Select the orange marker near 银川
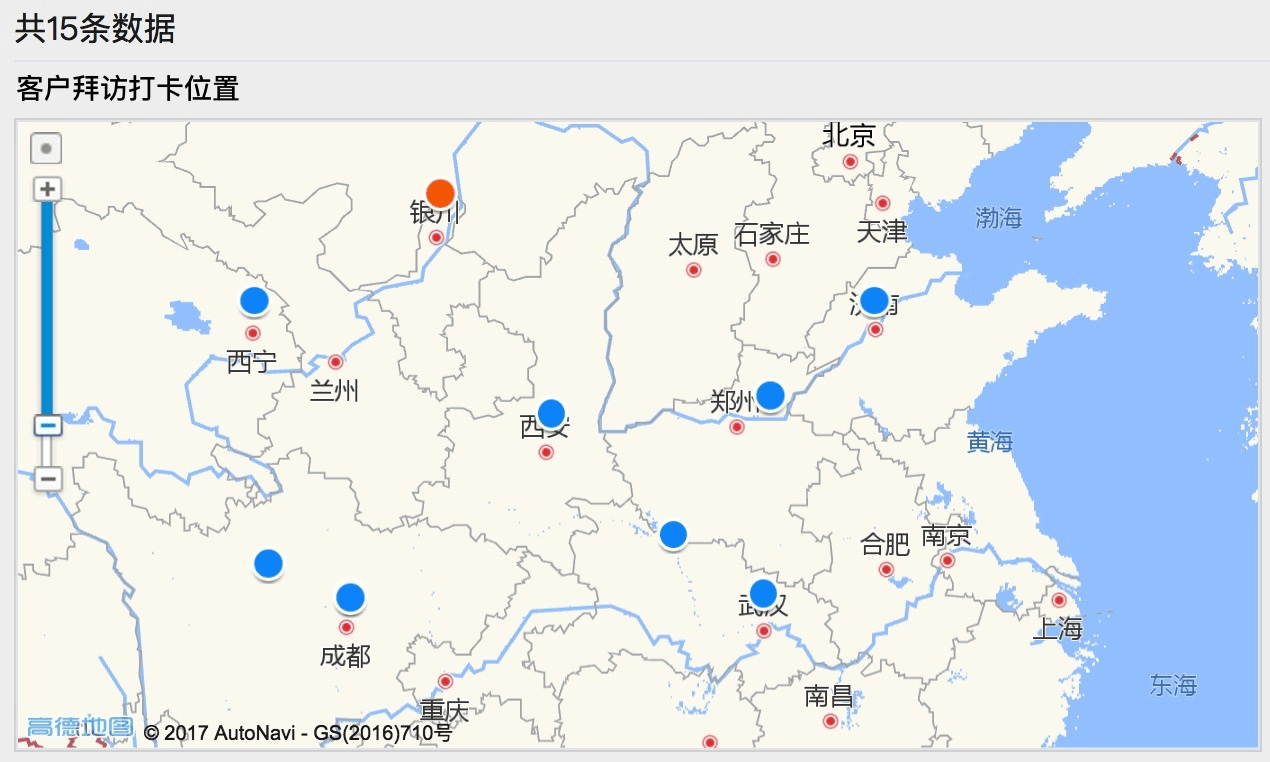1270x762 pixels. [440, 193]
